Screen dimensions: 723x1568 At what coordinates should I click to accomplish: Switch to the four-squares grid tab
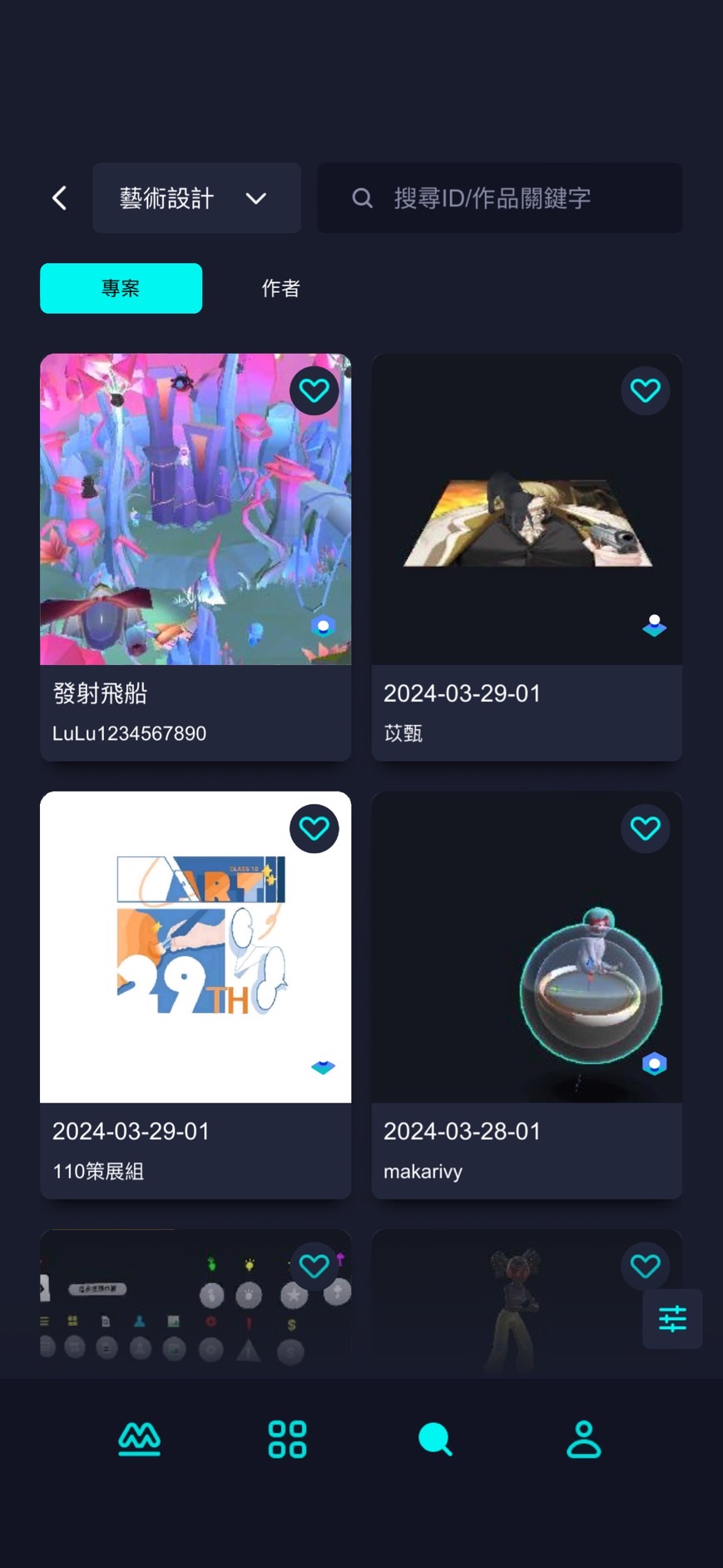coord(287,1439)
